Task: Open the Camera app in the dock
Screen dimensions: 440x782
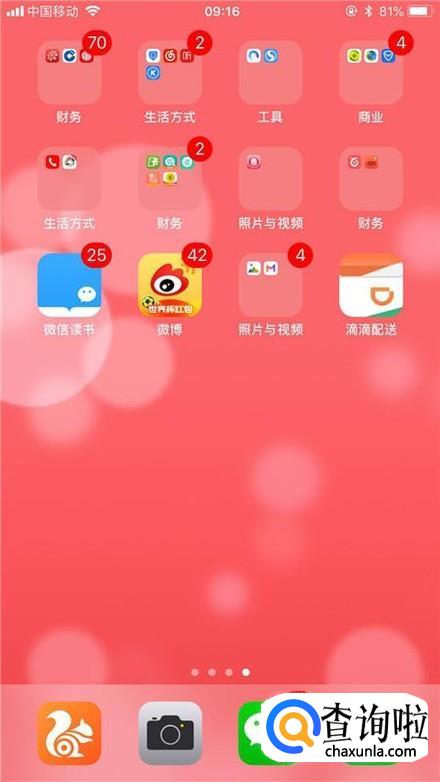Action: [170, 733]
